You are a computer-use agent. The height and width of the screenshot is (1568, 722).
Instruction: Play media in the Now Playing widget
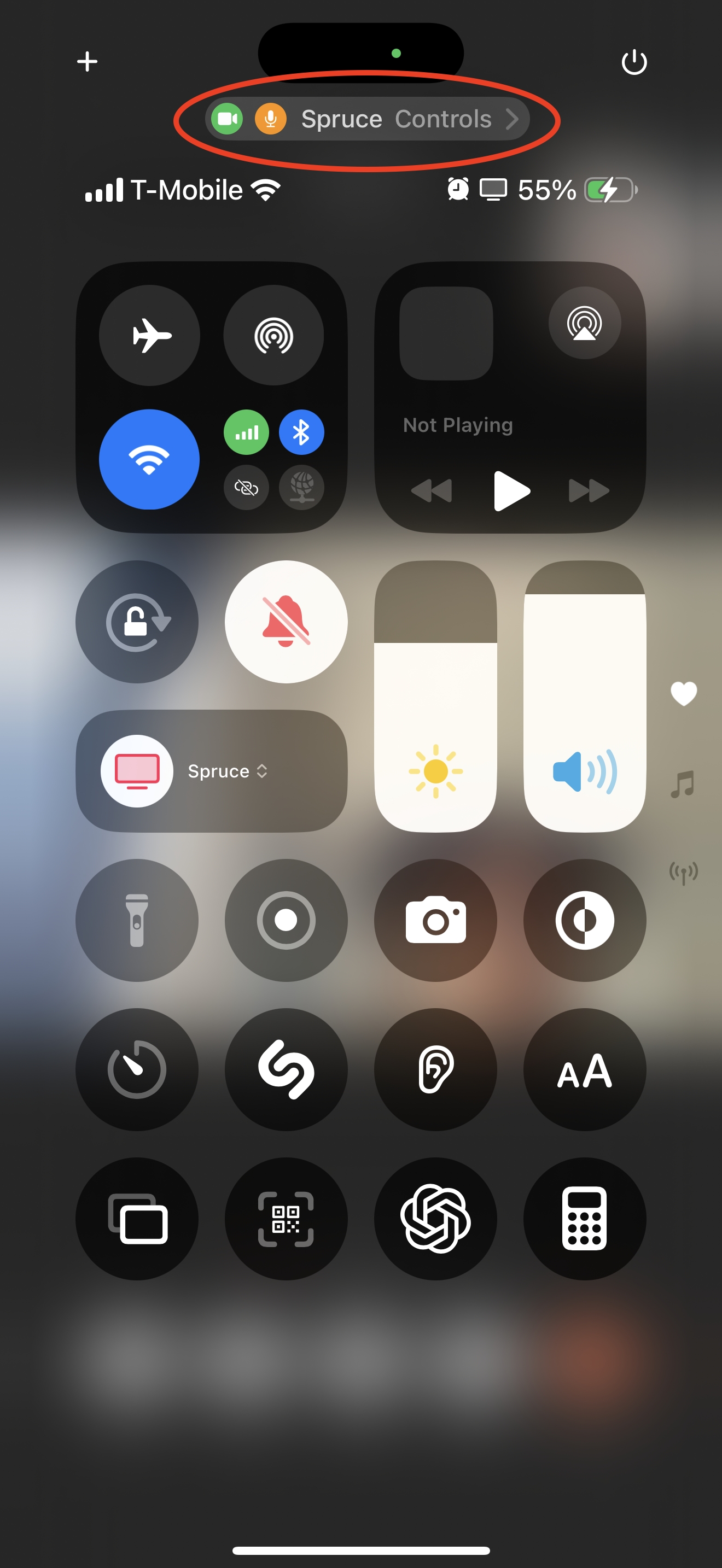point(511,490)
